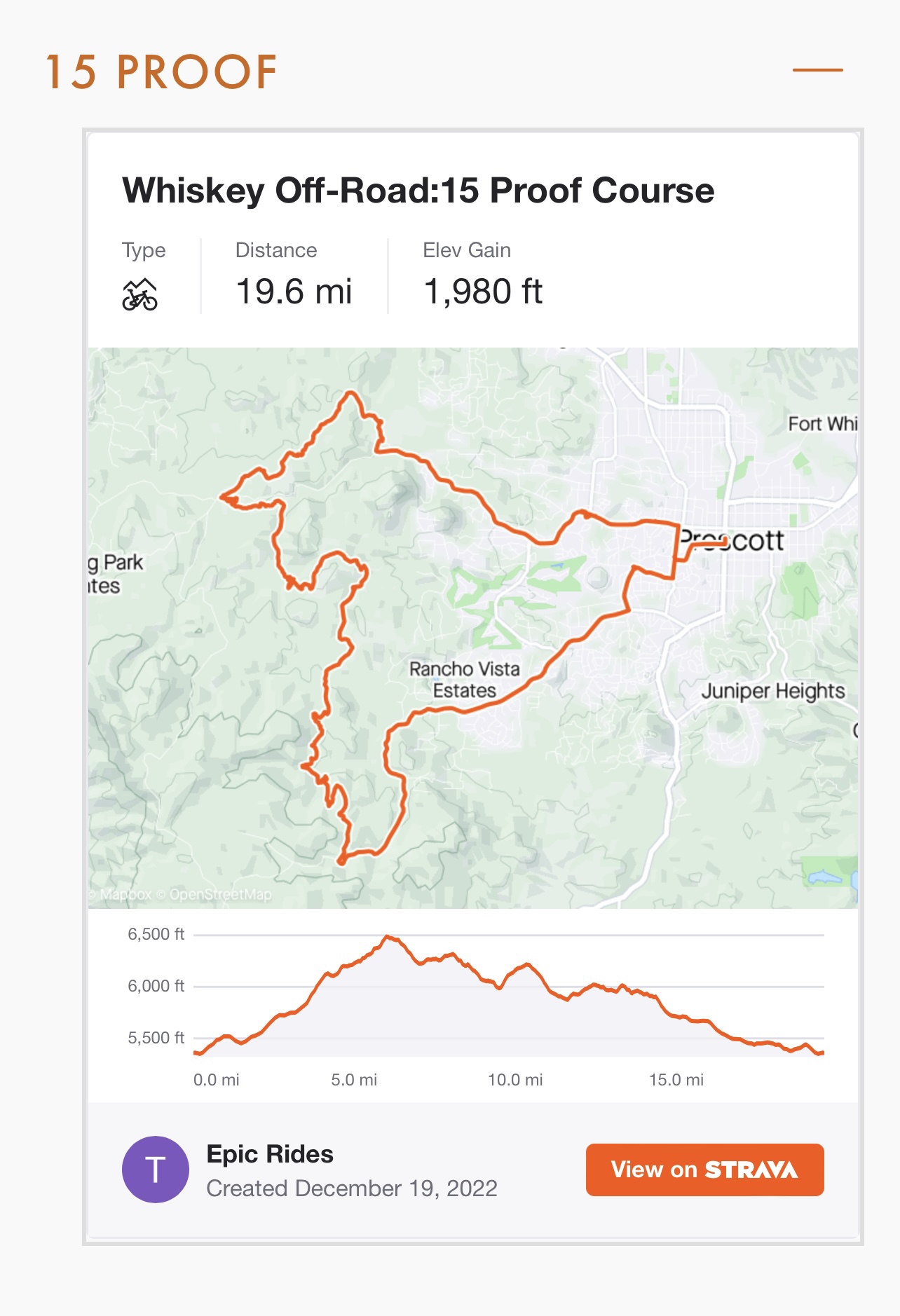View the Epic Rides profile

coord(270,1154)
